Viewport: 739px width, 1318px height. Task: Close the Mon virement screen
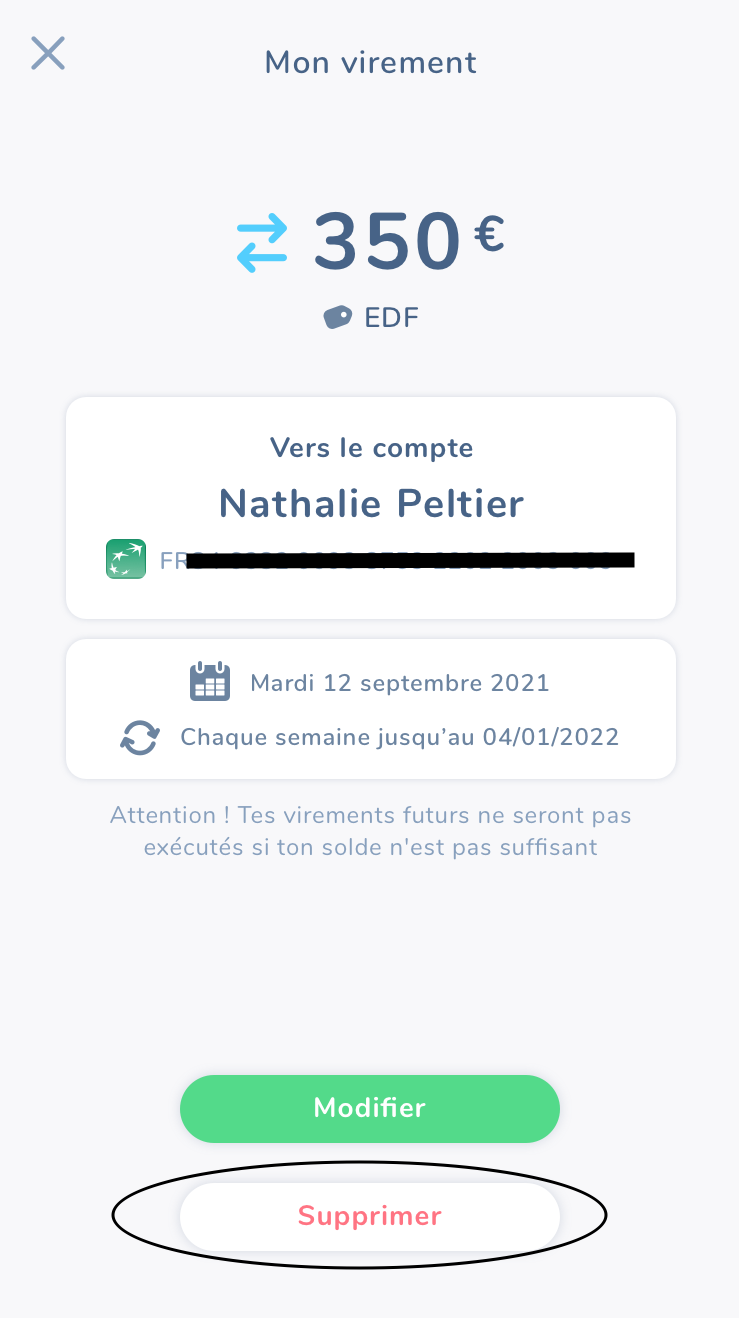click(48, 53)
